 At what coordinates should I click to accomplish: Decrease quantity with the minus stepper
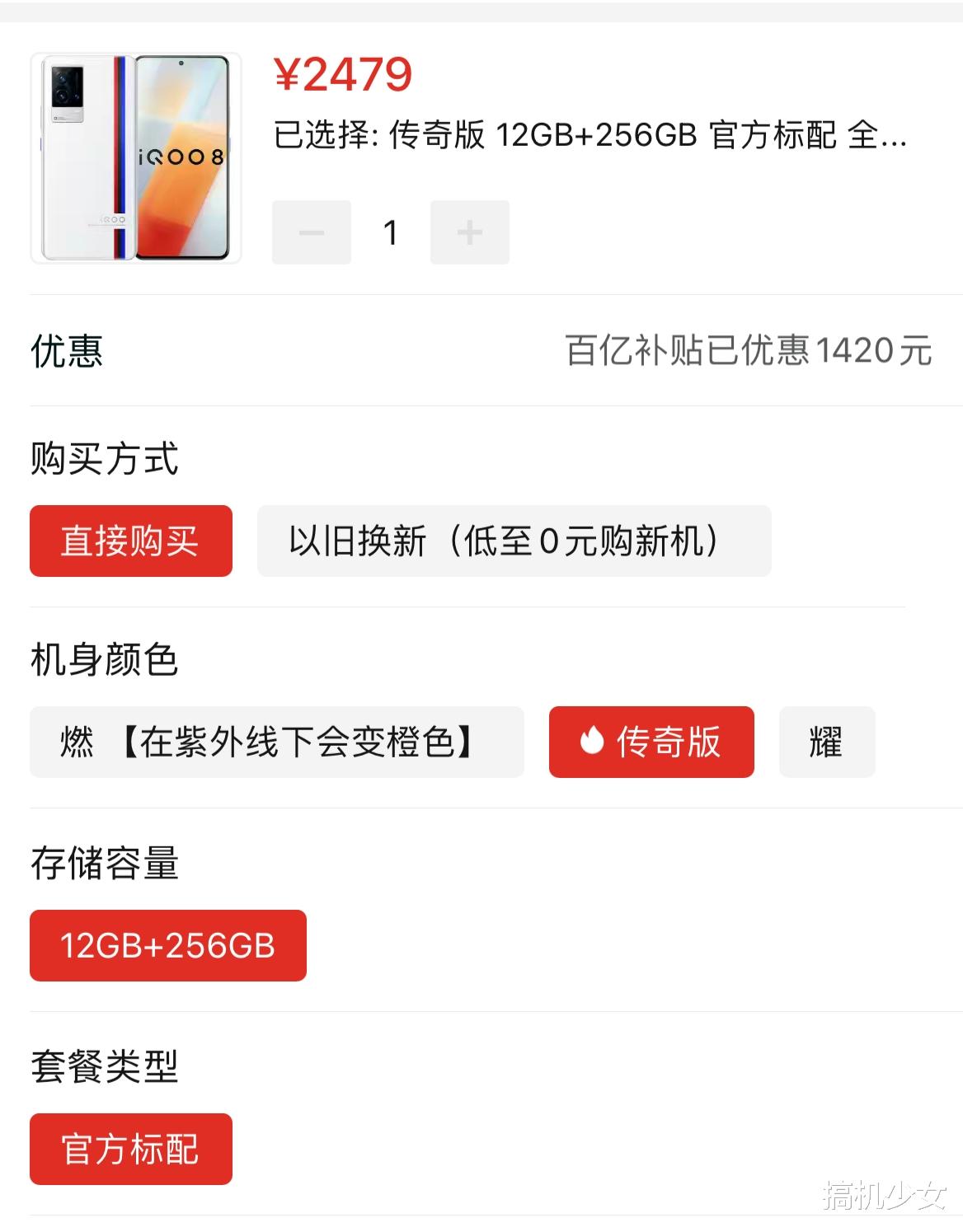[311, 232]
